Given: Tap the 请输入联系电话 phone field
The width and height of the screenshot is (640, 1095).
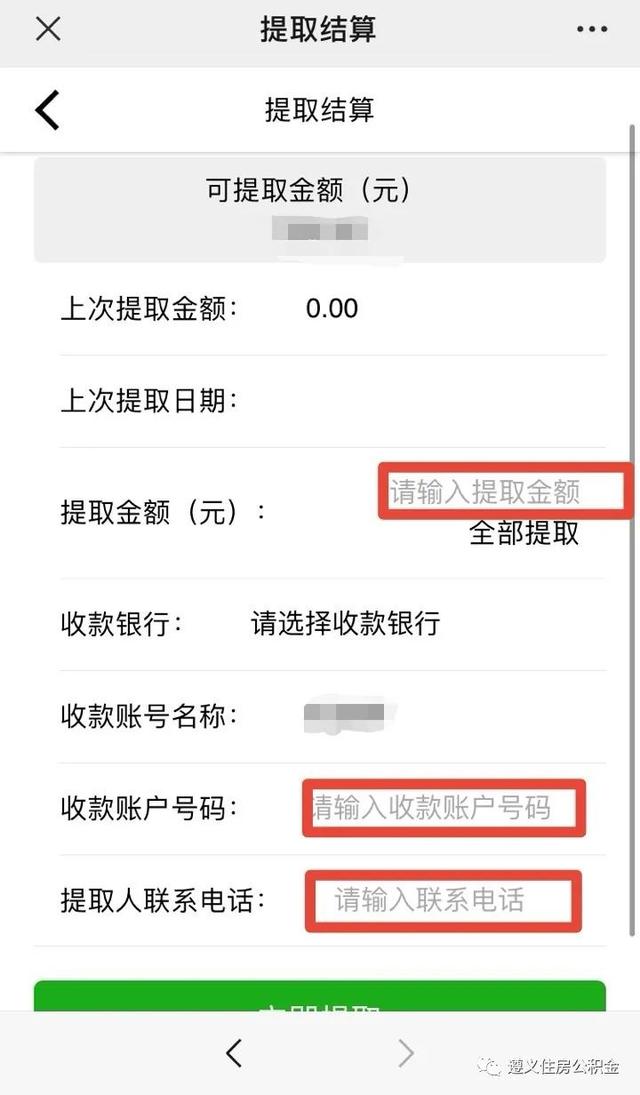Looking at the screenshot, I should [443, 900].
